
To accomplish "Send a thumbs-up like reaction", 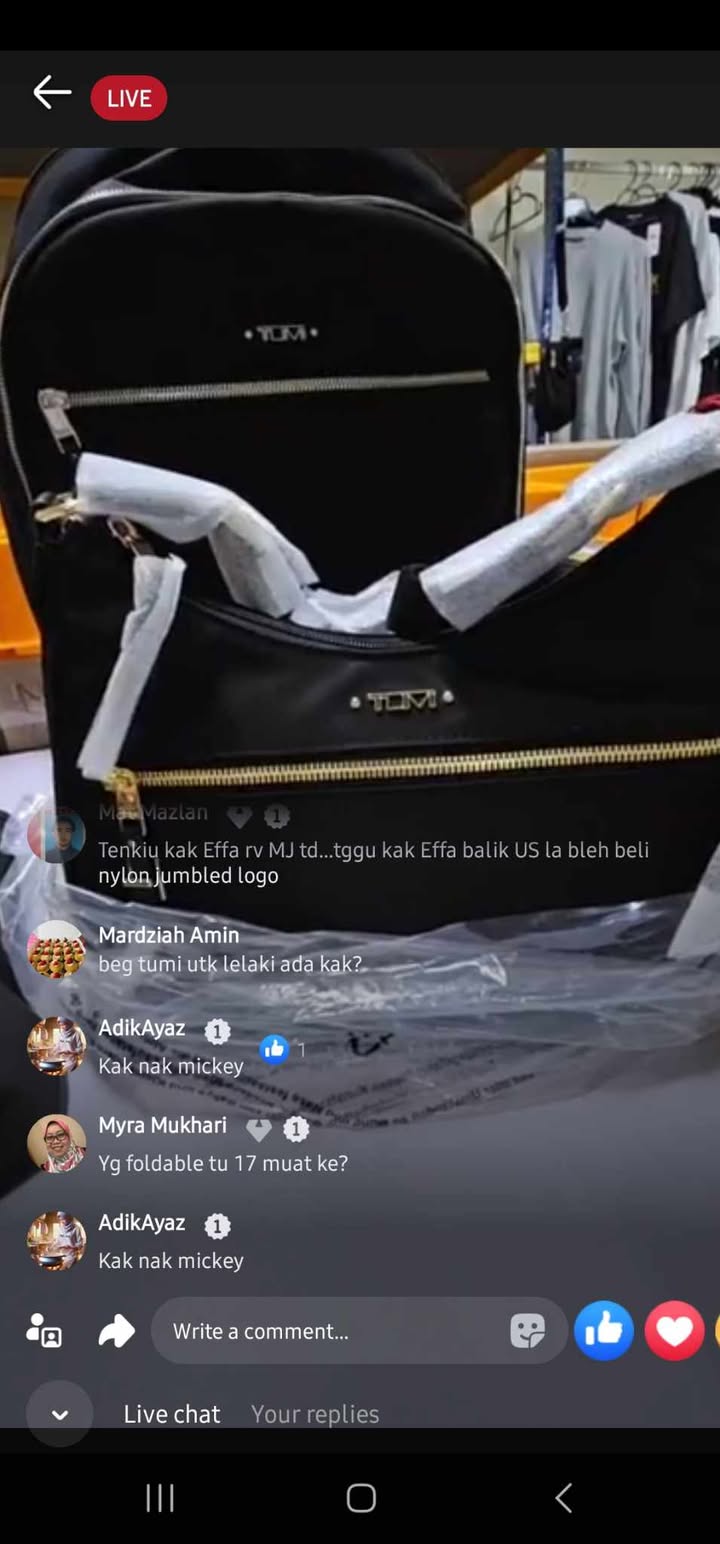I will (x=604, y=1330).
